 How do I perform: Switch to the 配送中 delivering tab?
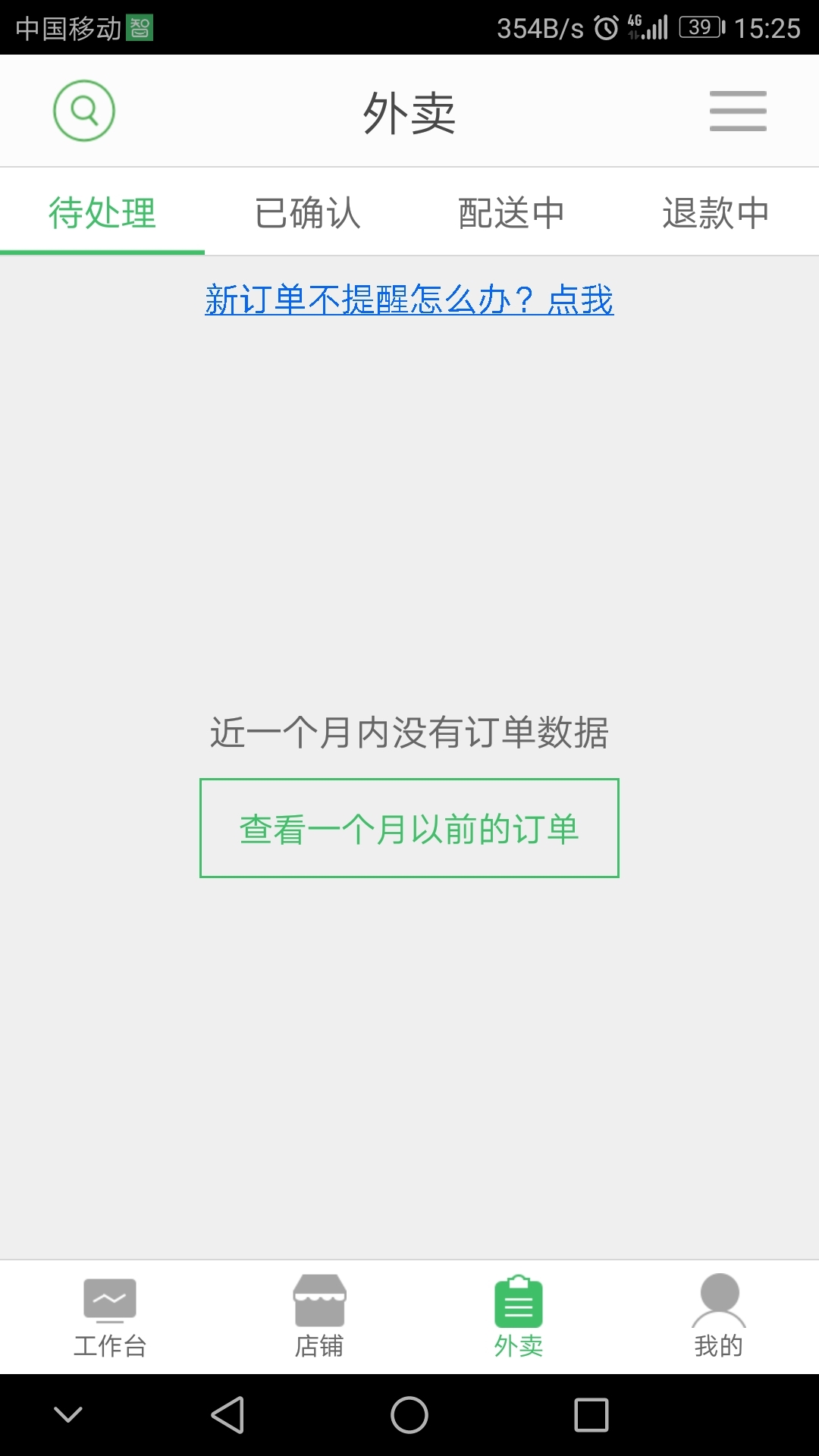[512, 213]
